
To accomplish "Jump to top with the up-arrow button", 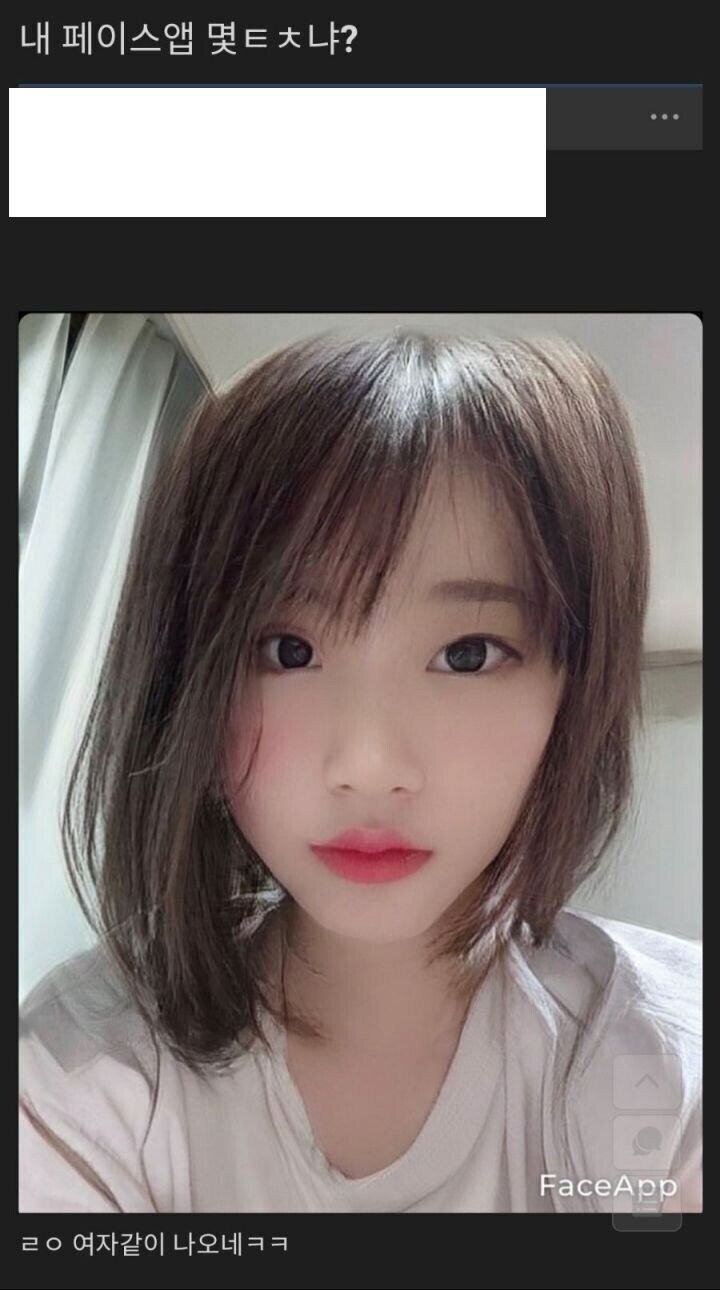I will [647, 1081].
